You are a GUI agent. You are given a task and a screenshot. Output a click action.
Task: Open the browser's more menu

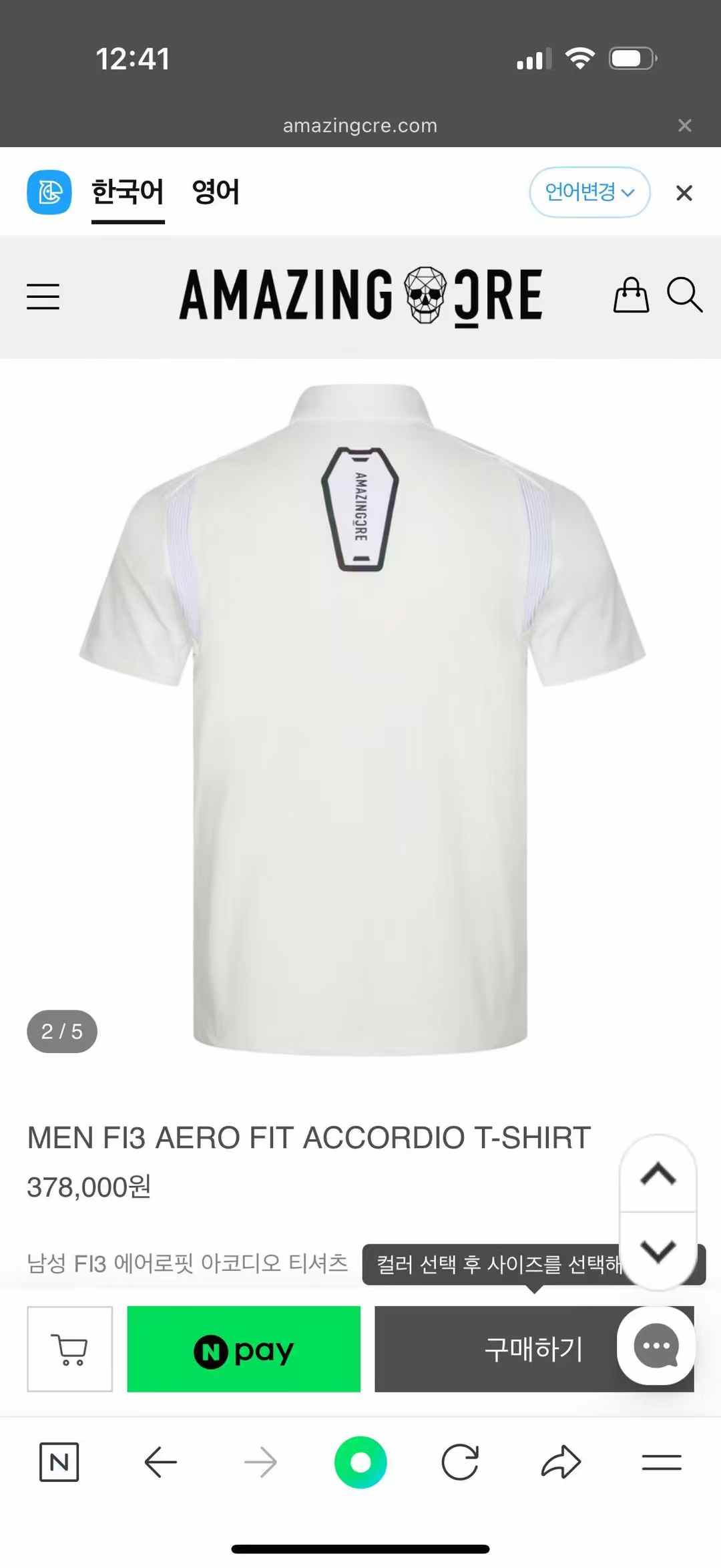click(662, 1462)
